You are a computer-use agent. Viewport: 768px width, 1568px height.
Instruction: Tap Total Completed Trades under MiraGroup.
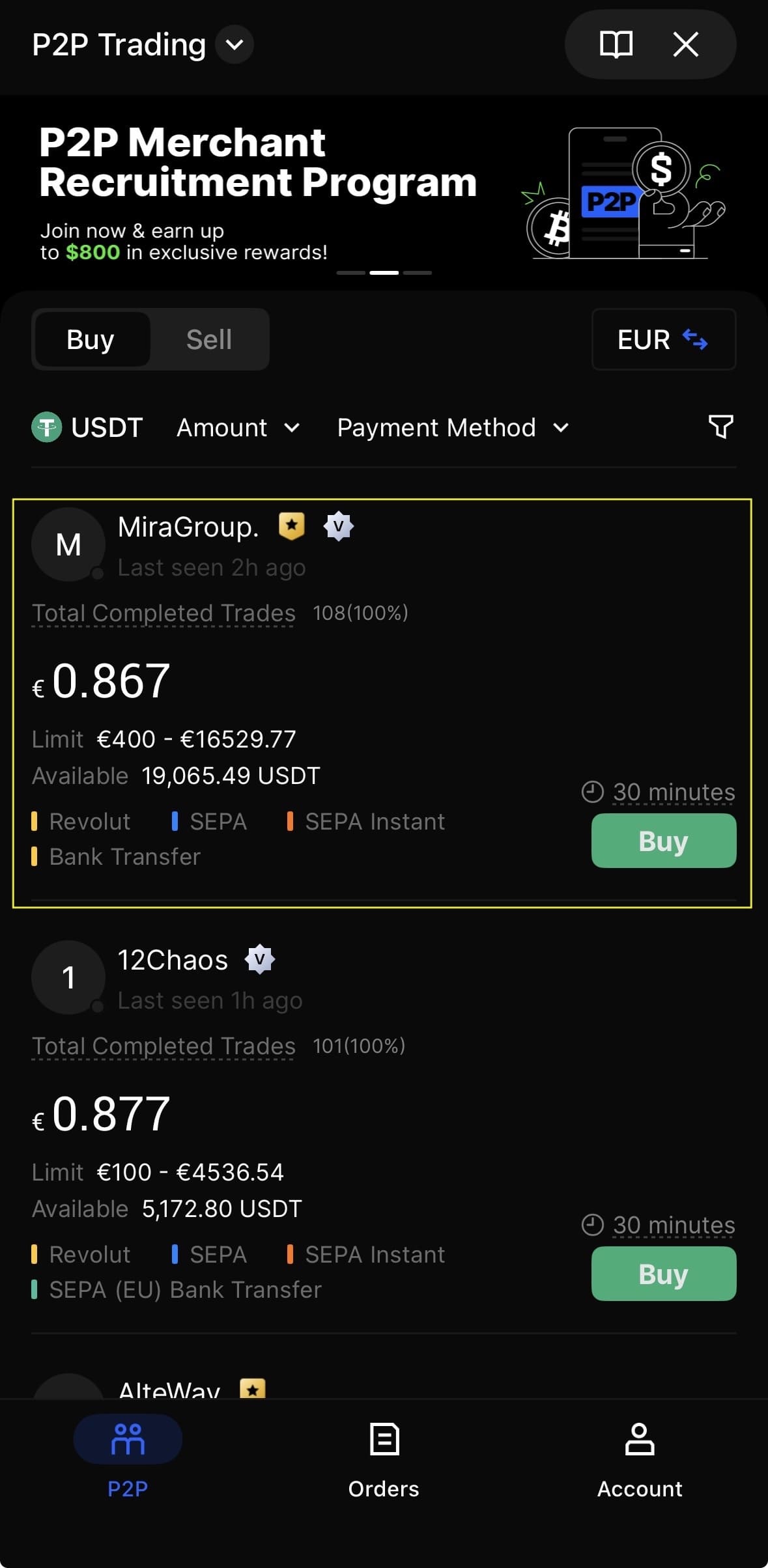point(164,613)
